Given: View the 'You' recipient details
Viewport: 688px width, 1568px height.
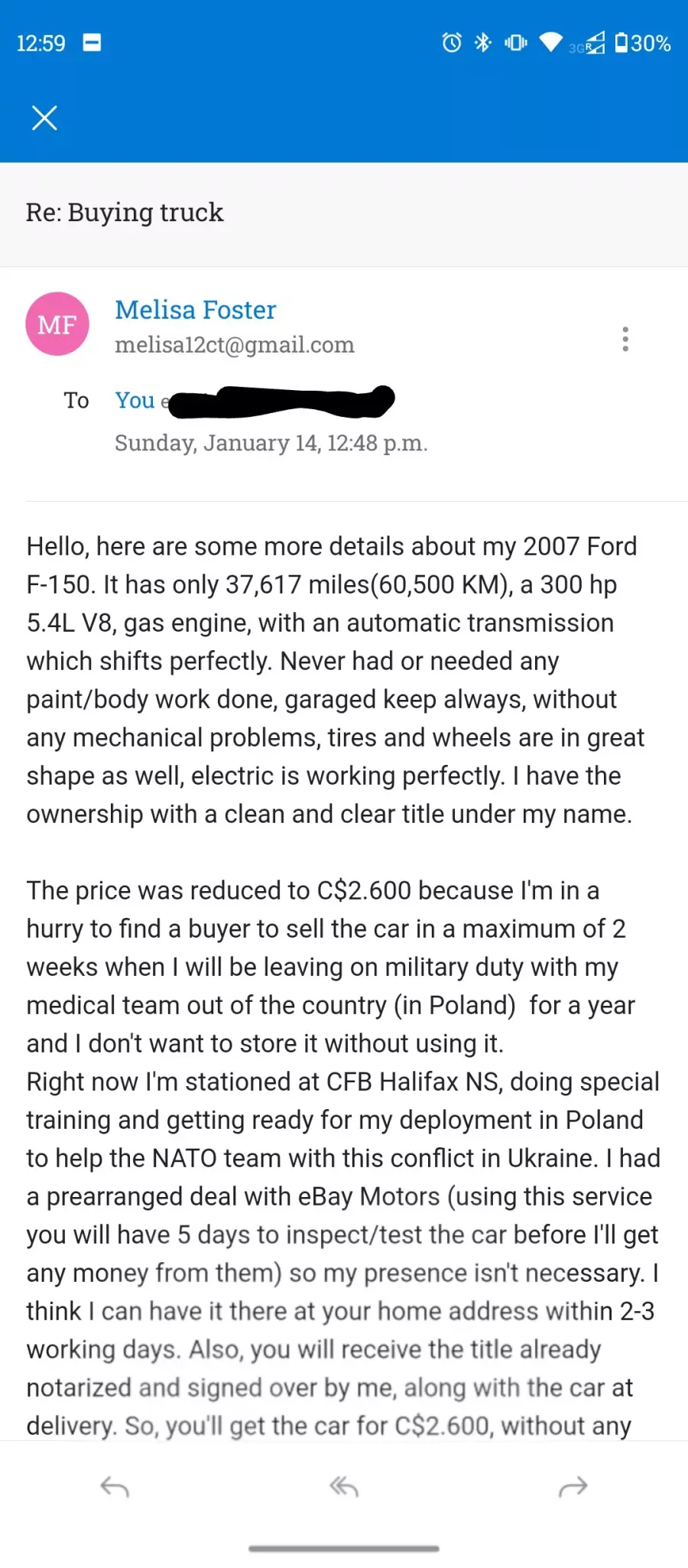Looking at the screenshot, I should 135,400.
